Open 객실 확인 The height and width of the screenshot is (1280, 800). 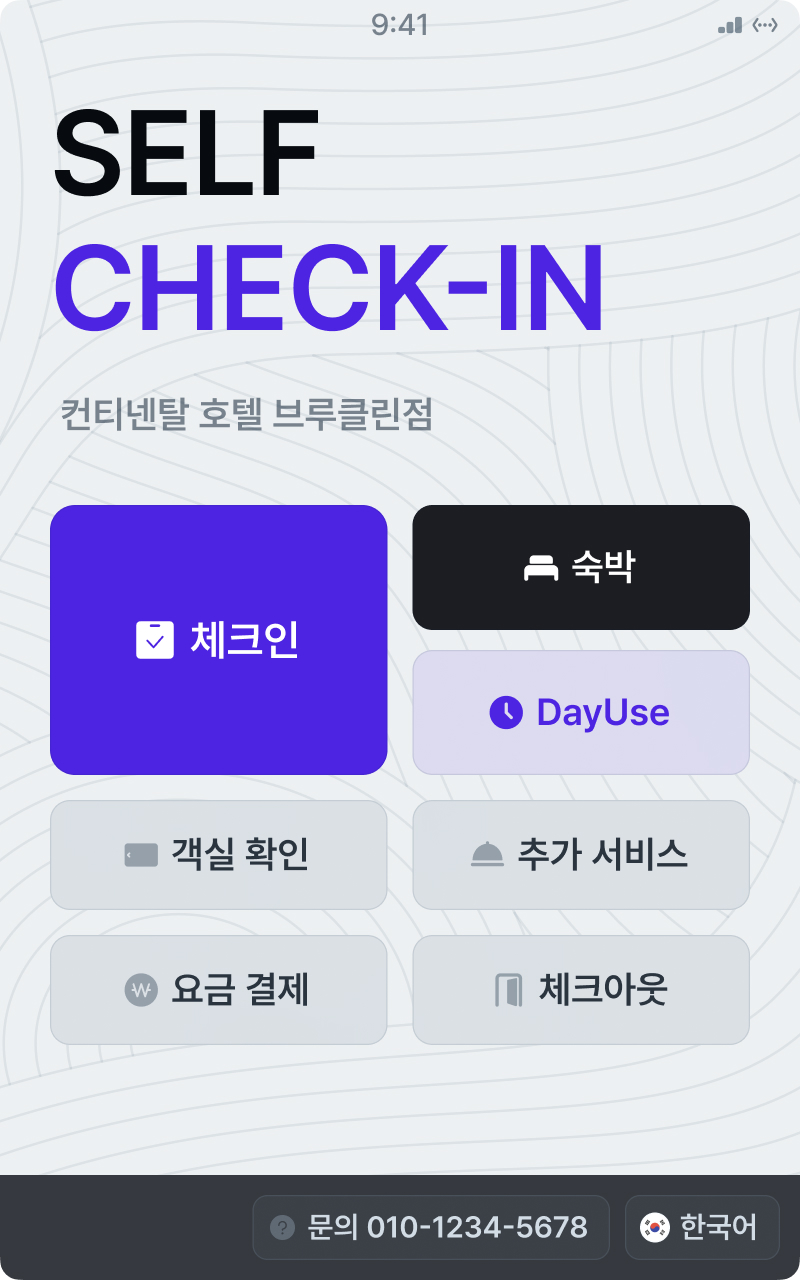[x=218, y=855]
